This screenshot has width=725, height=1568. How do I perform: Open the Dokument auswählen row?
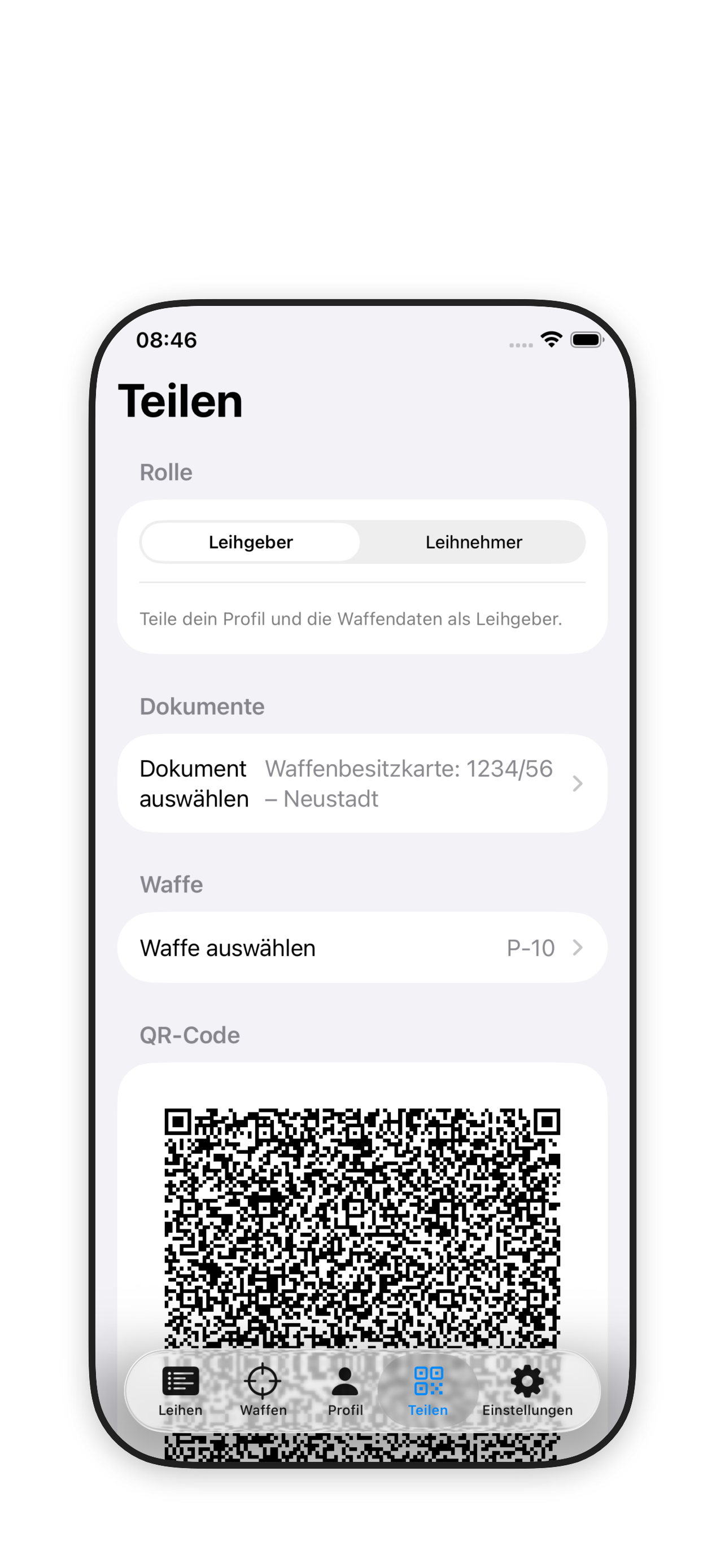(x=361, y=783)
